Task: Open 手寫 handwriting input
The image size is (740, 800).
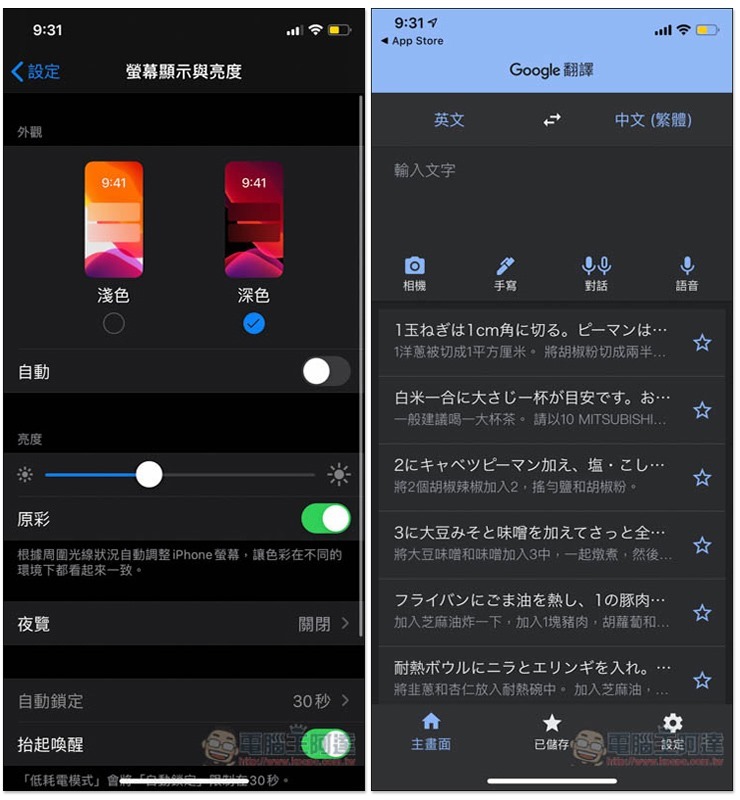Action: 505,272
